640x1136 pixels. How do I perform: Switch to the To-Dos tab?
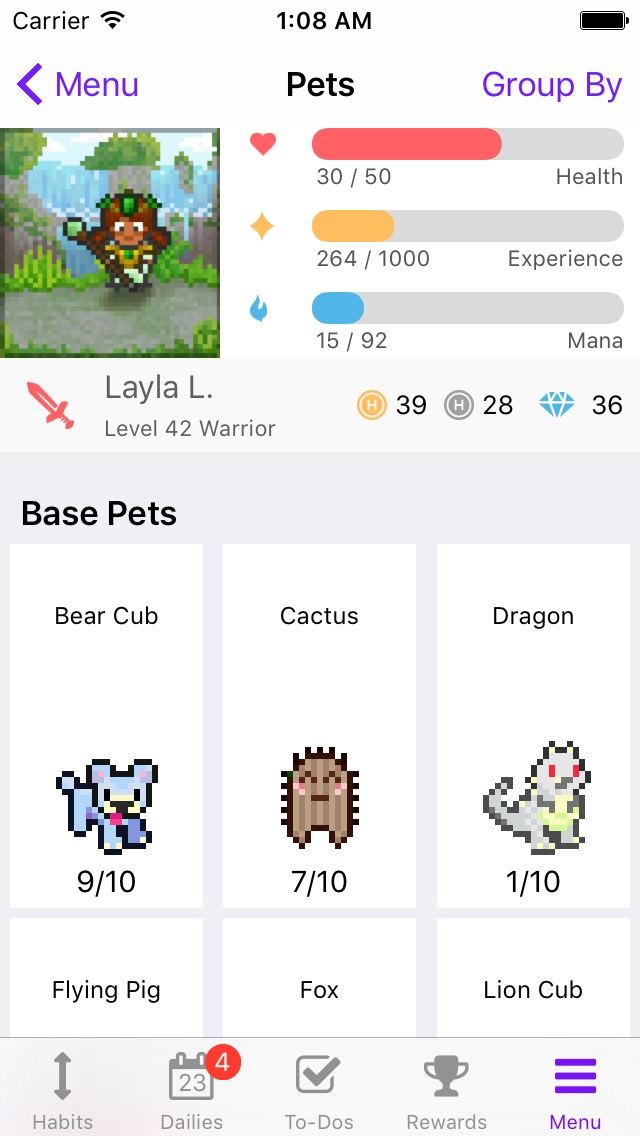(x=319, y=1090)
